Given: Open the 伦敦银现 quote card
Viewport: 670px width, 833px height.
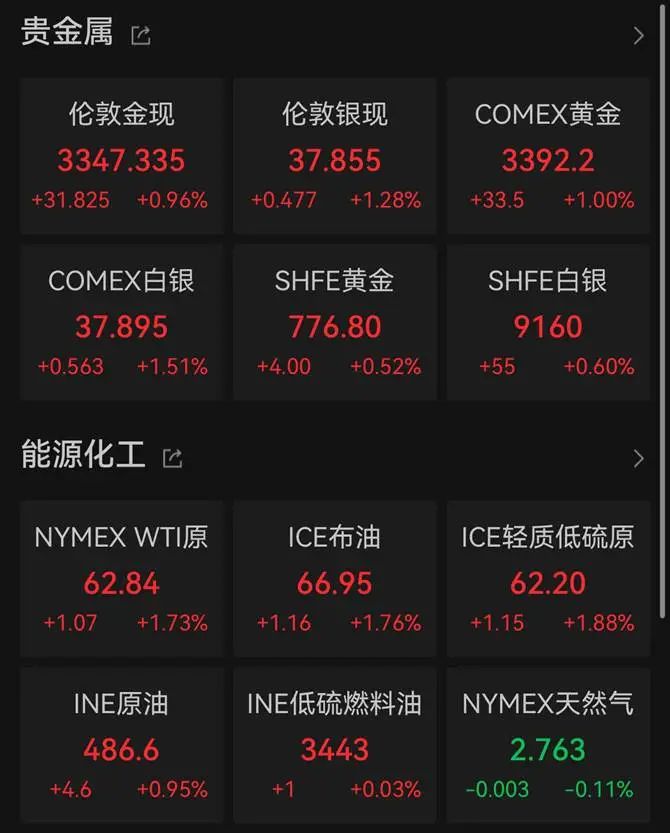Looking at the screenshot, I should 335,156.
